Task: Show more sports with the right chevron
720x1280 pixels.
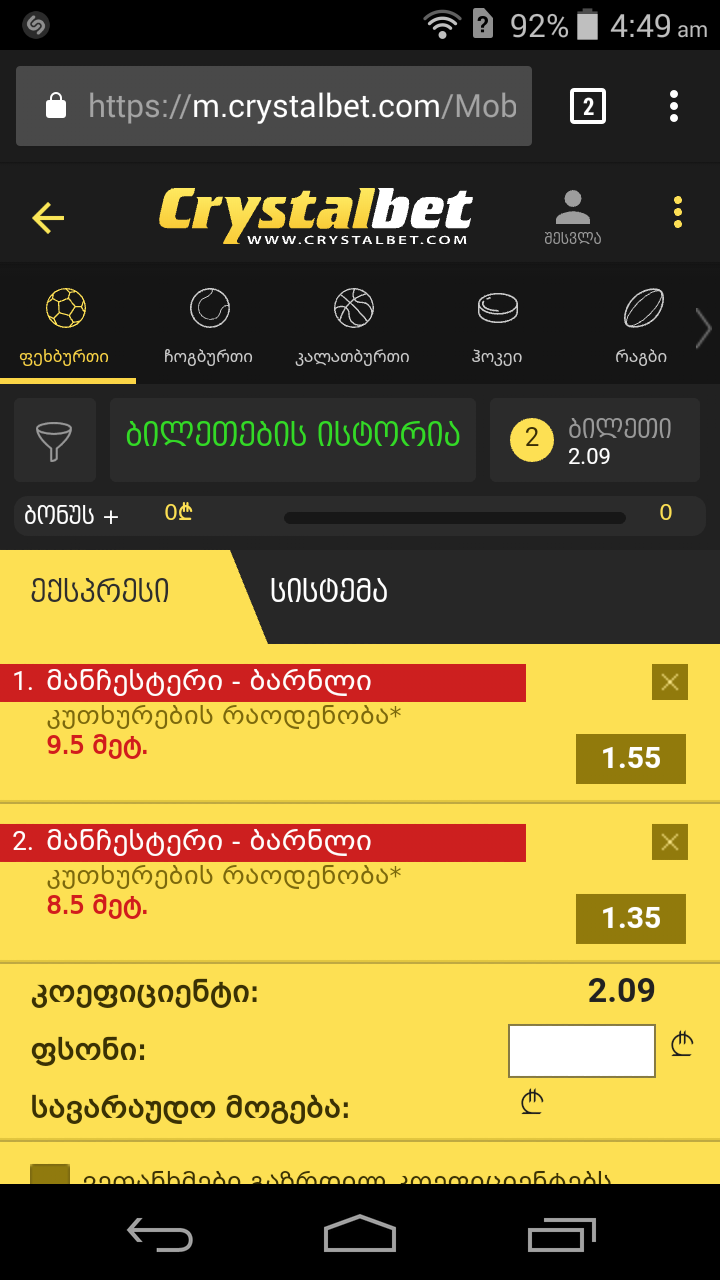Action: 704,328
